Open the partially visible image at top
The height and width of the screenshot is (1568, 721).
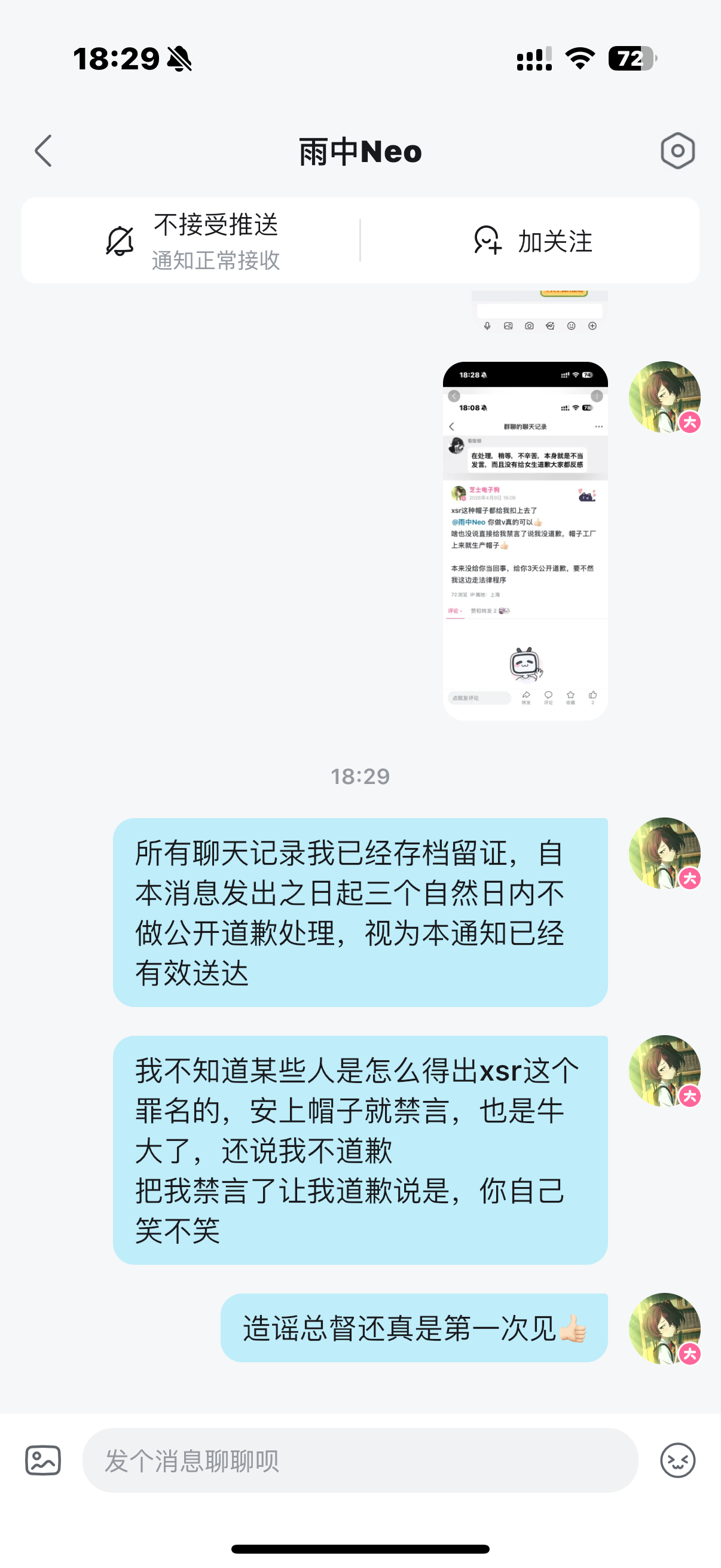pos(539,313)
